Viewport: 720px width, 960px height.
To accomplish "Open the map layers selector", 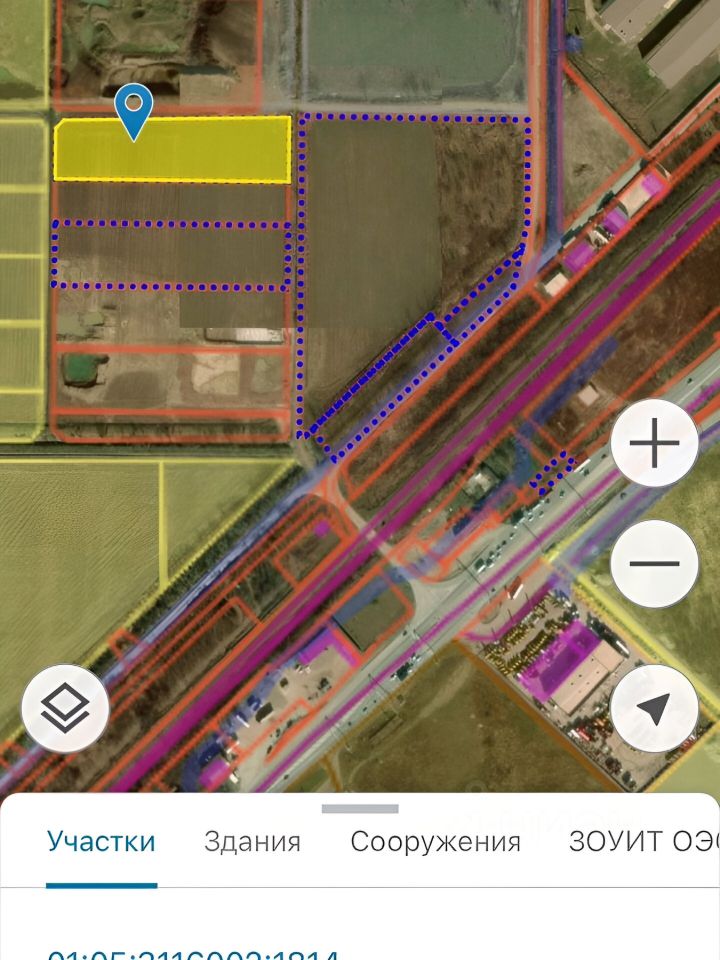I will click(x=65, y=709).
